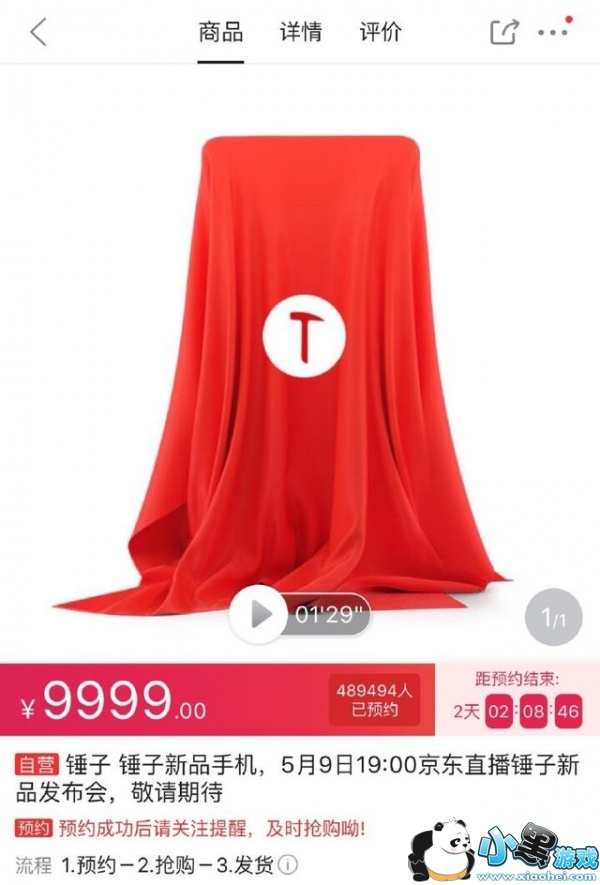Viewport: 600px width, 885px height.
Task: Share this product page
Action: pos(503,32)
